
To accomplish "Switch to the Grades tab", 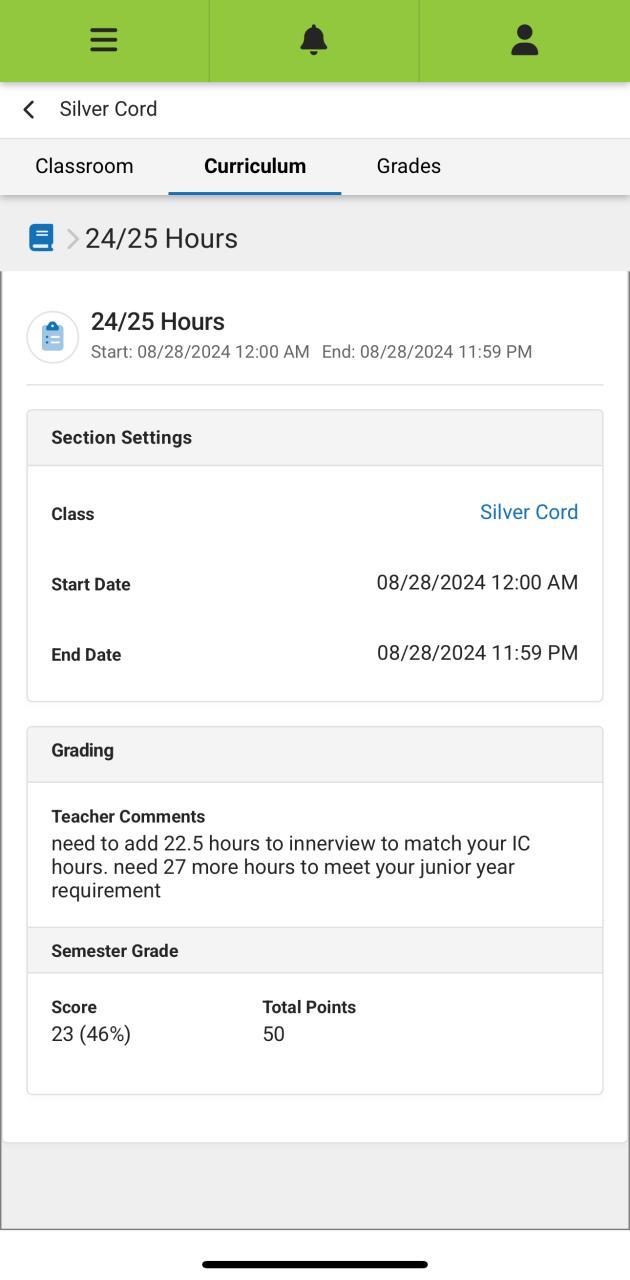I will point(408,166).
